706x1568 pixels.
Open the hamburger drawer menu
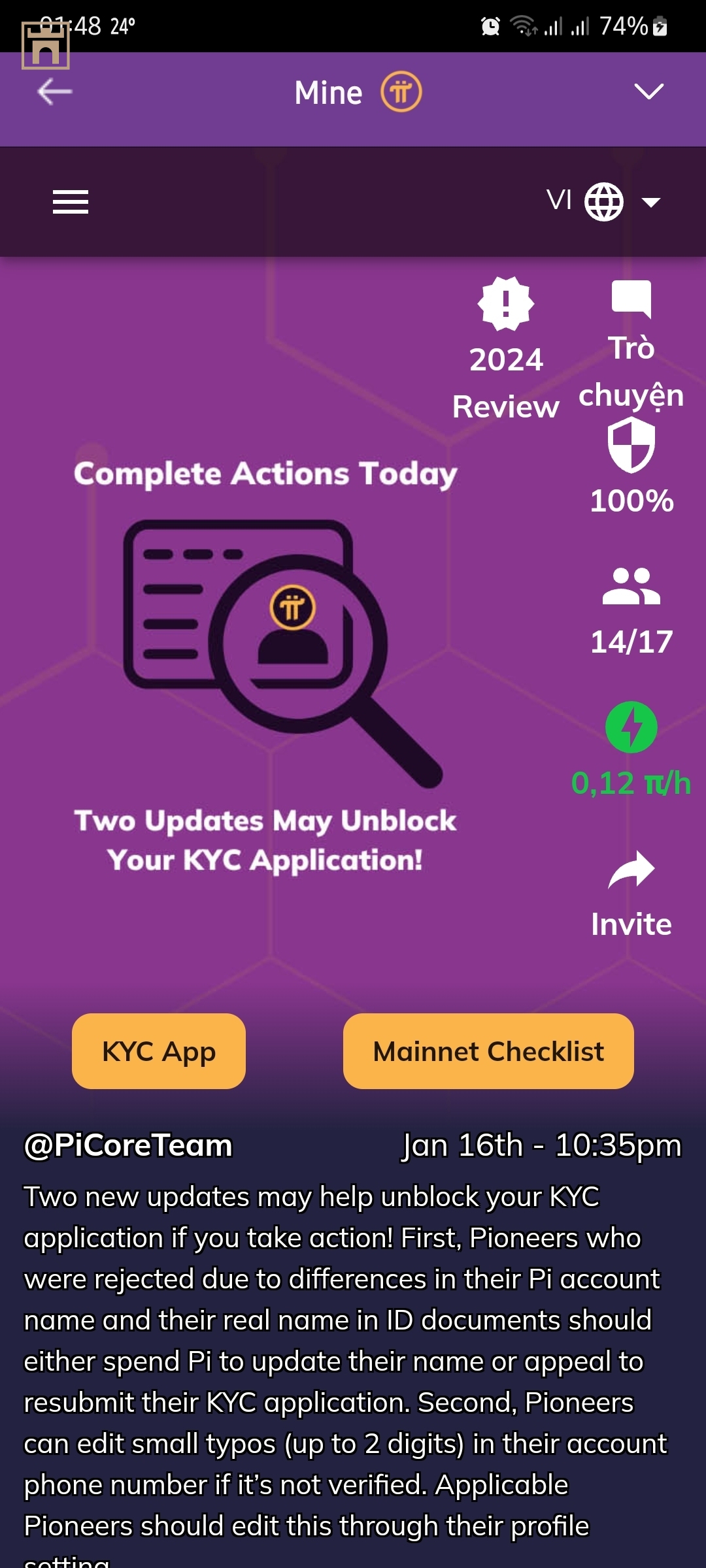pyautogui.click(x=71, y=201)
